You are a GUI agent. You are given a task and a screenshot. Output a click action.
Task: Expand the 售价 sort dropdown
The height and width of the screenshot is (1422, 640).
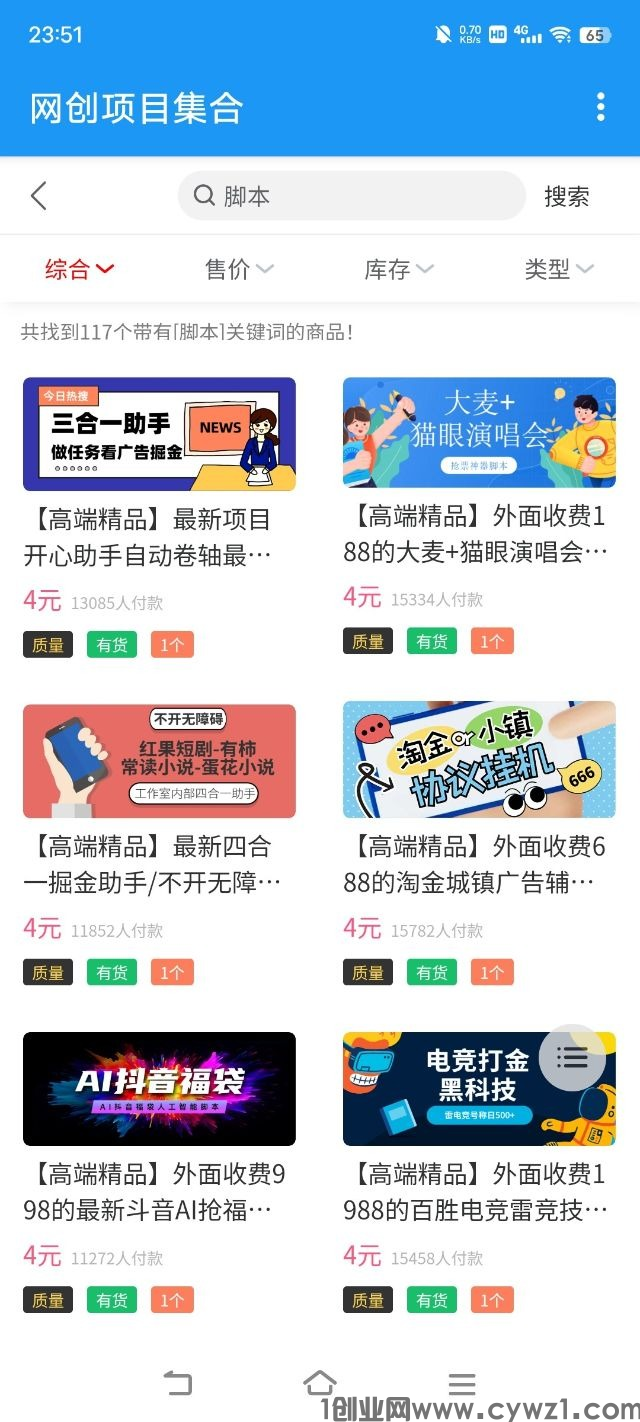click(239, 269)
